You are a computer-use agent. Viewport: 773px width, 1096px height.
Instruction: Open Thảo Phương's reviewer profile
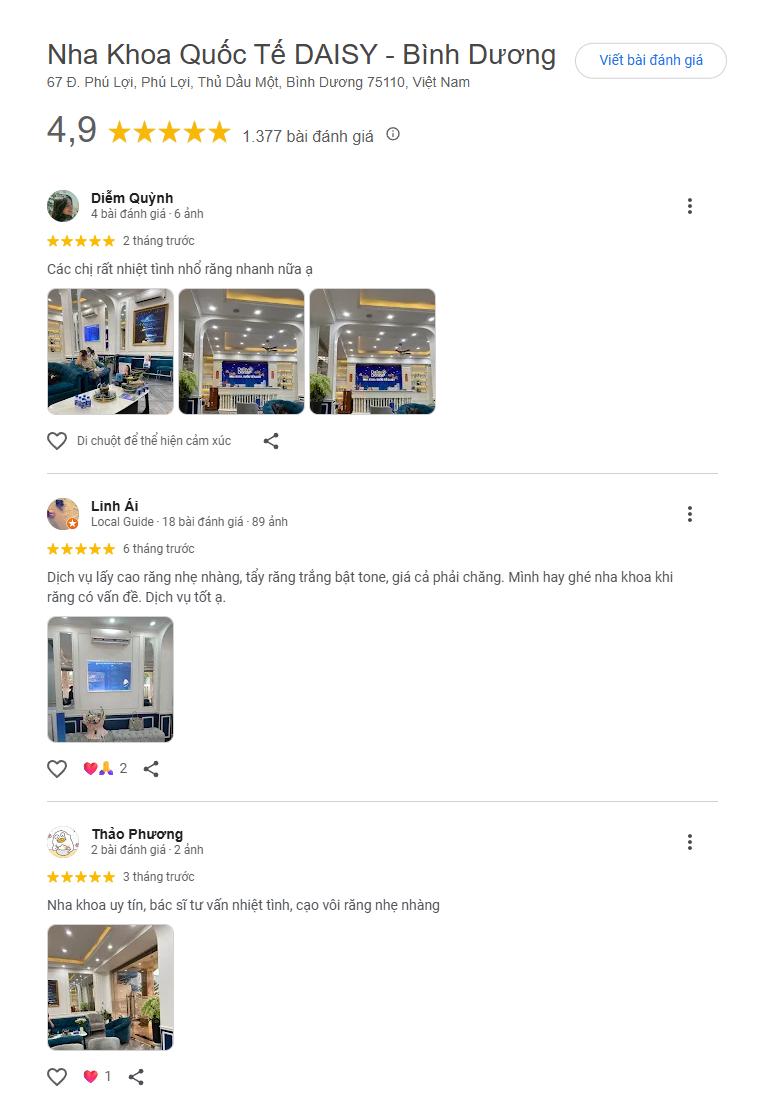point(137,834)
